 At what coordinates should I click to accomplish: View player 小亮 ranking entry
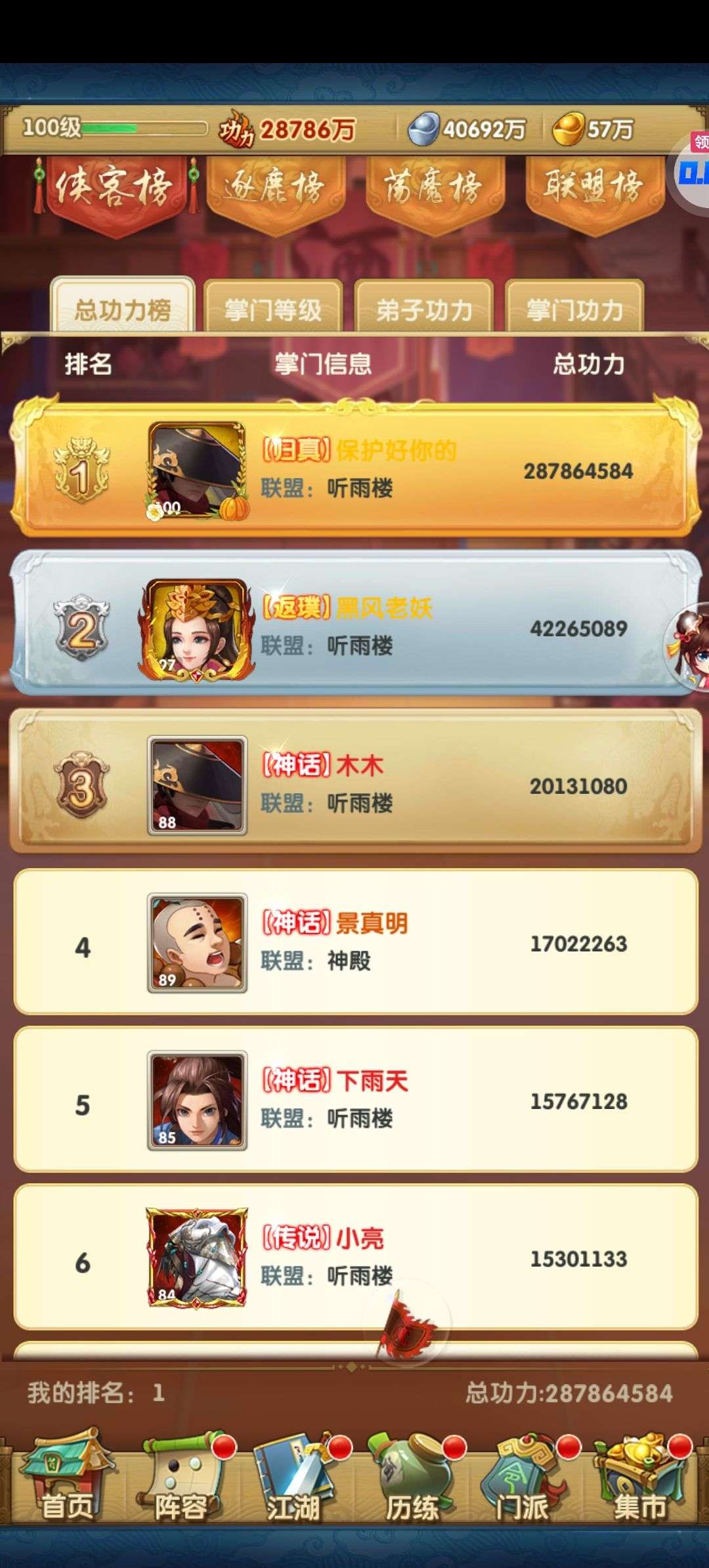click(355, 1257)
